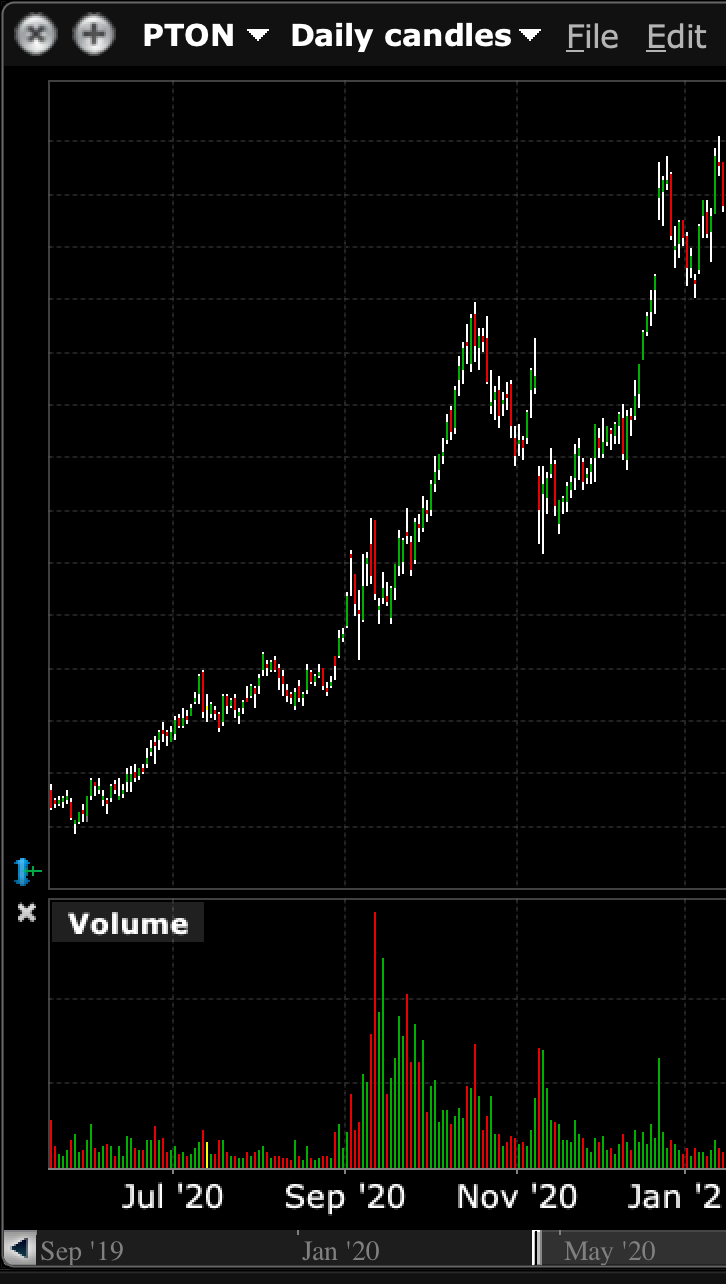
Task: Select the white timeline scrollbar handle
Action: pyautogui.click(x=537, y=1248)
